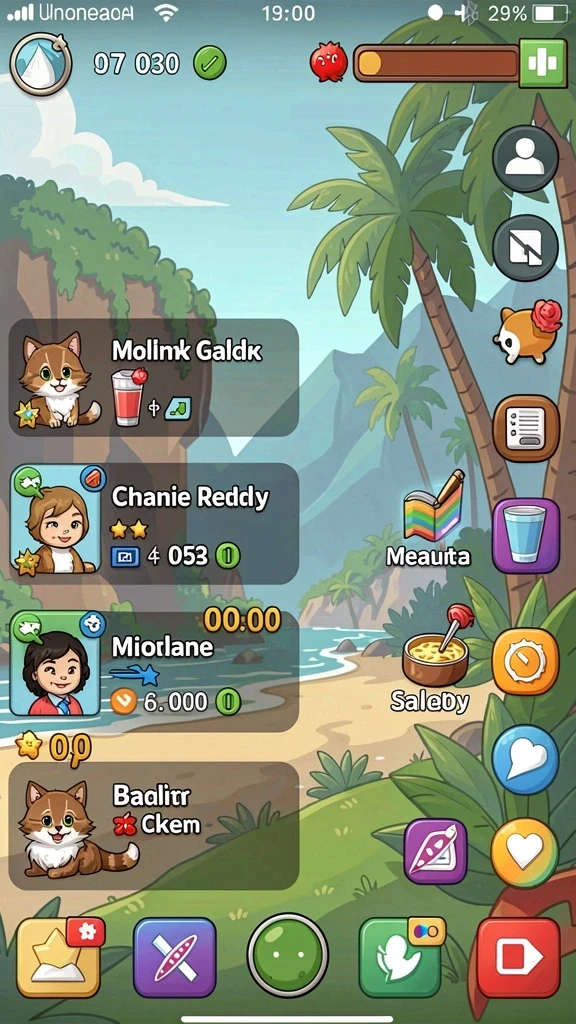The image size is (576, 1024).
Task: Open the Meauita rainbow book
Action: pos(433,519)
